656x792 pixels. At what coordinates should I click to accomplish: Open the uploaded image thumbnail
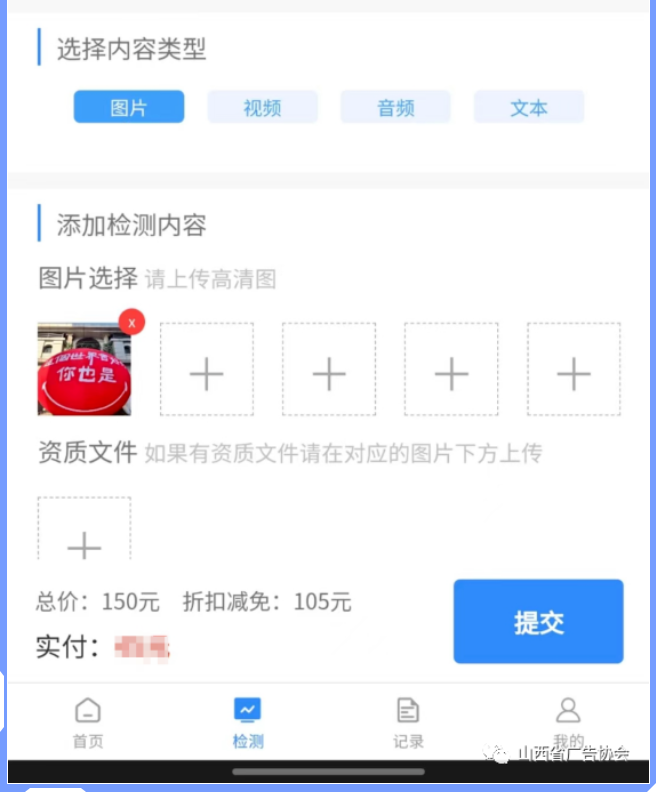82,372
